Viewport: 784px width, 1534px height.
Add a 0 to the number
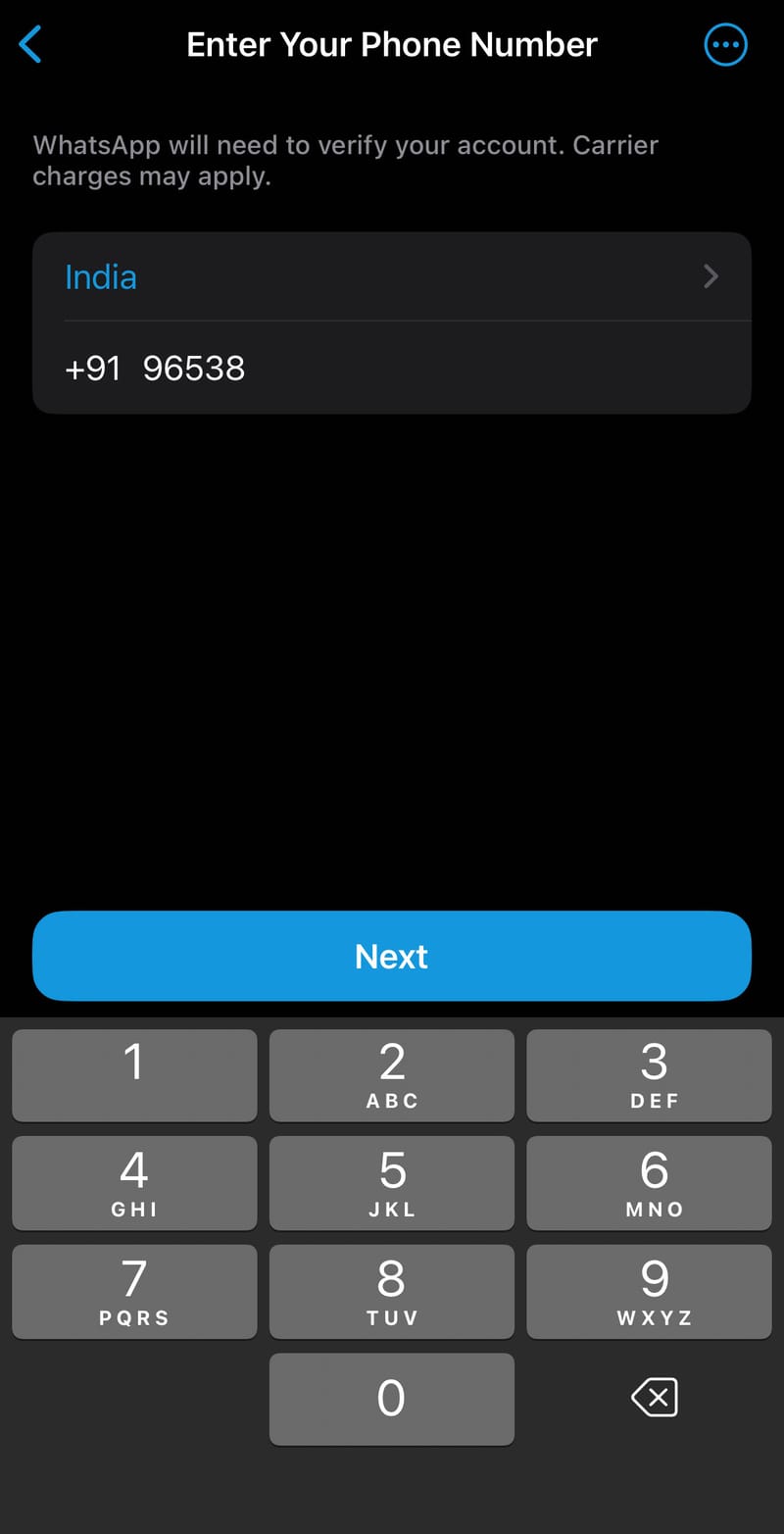[392, 1399]
